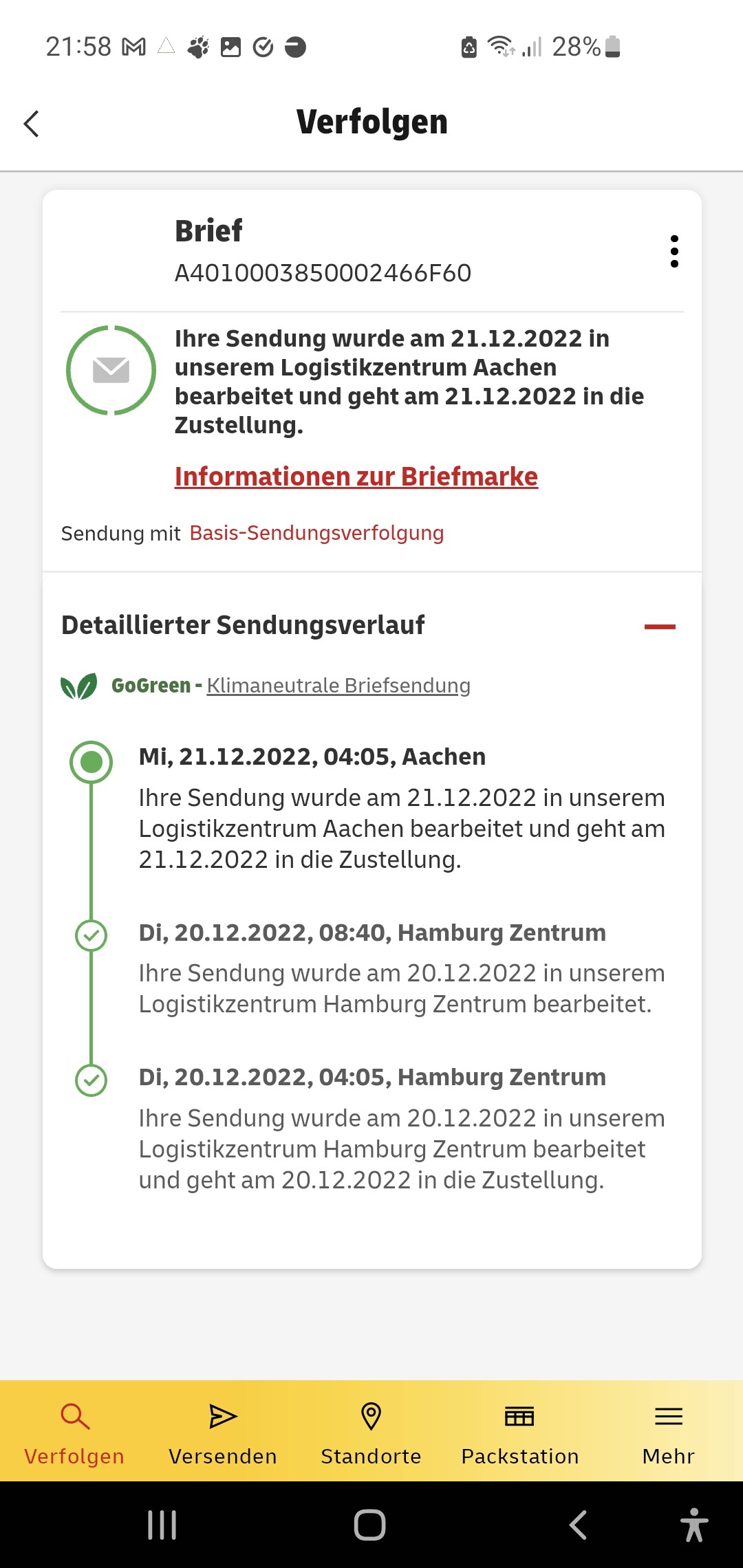Open Informationen zur Briefmarke link

point(356,477)
